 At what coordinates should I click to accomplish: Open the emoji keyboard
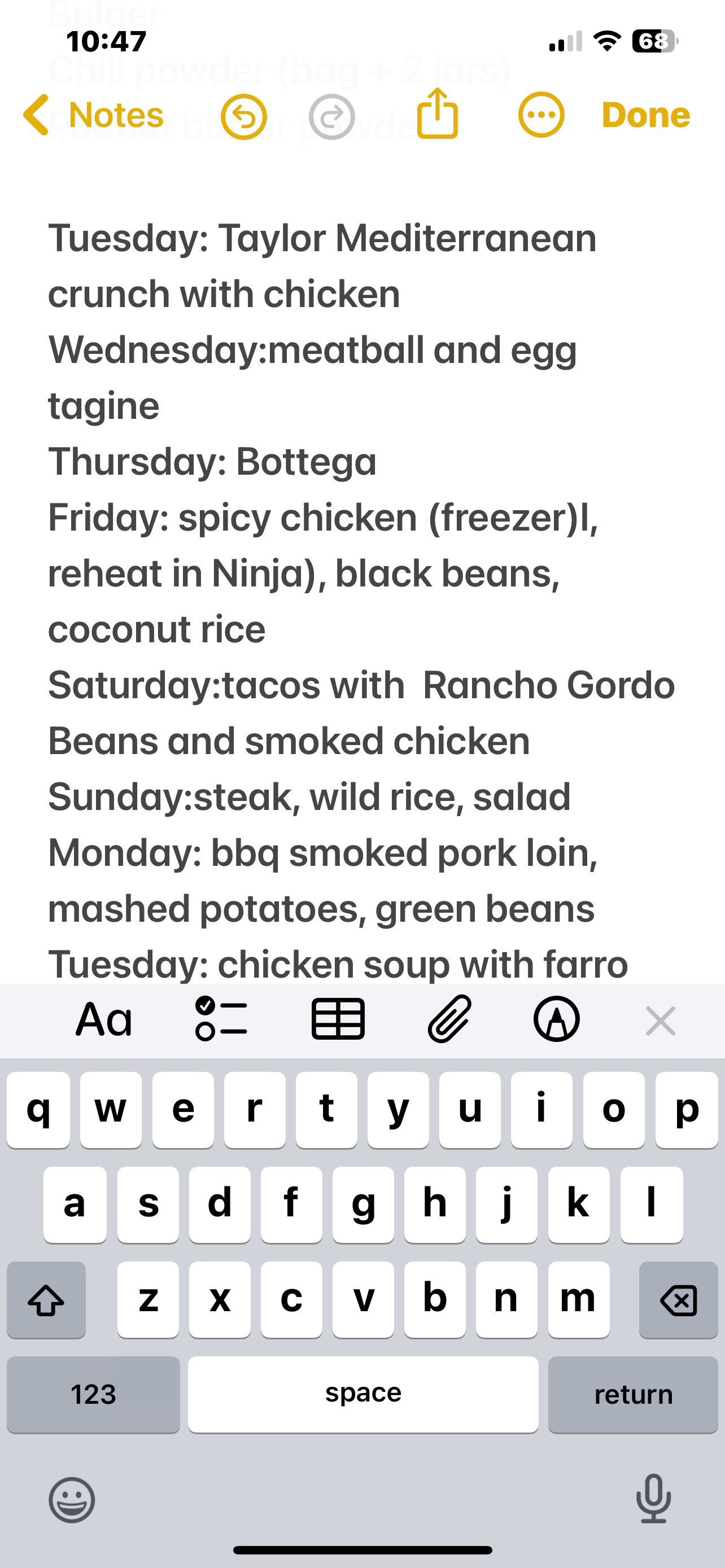click(72, 1499)
